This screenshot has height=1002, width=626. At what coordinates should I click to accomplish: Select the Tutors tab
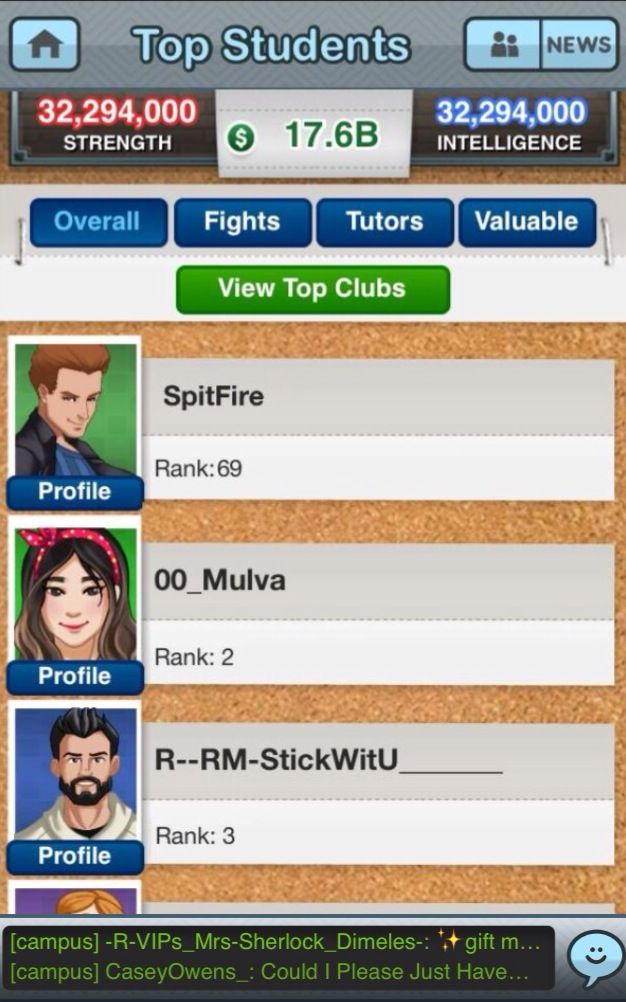coord(385,222)
